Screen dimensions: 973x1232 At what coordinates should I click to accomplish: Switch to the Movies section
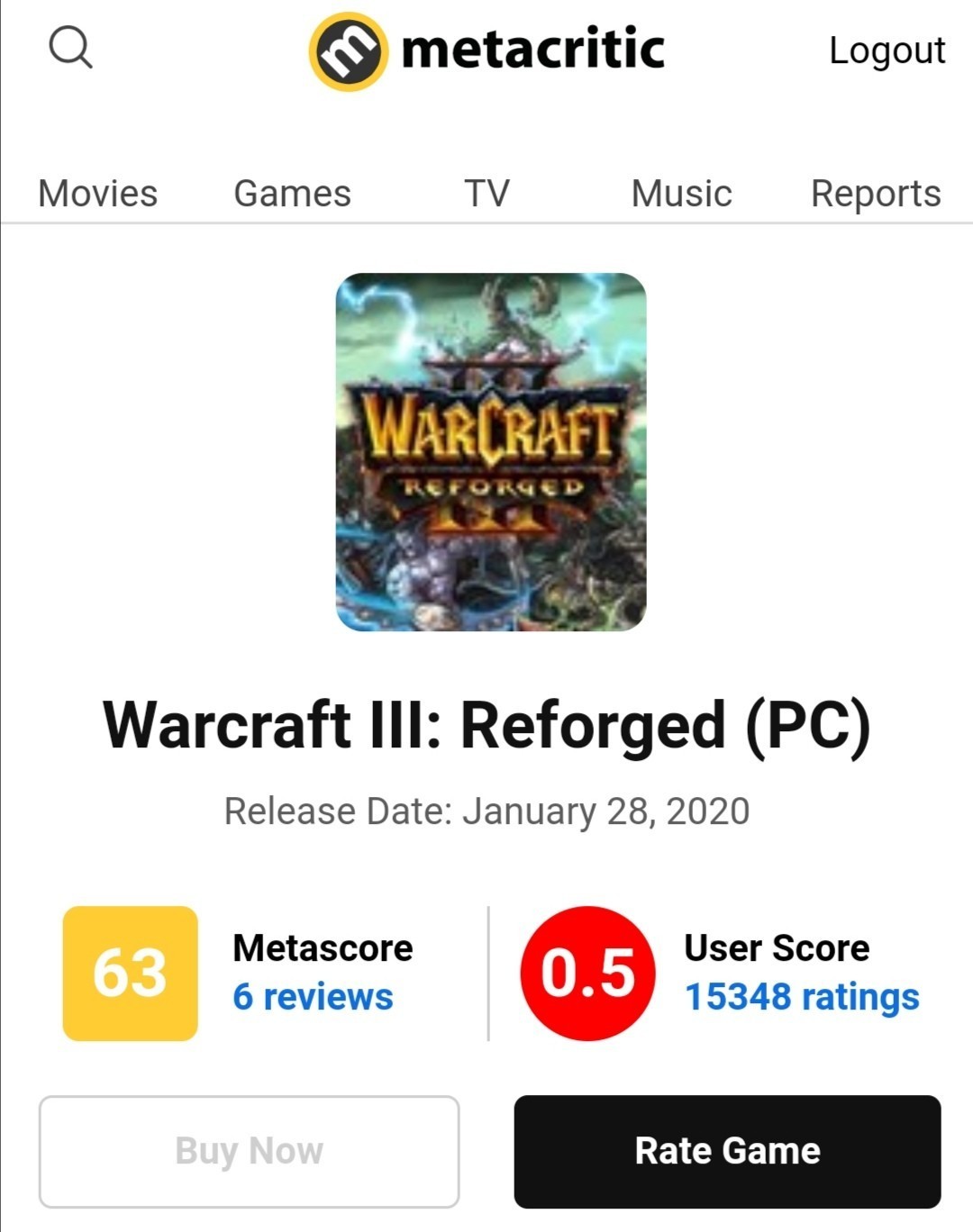pyautogui.click(x=97, y=194)
